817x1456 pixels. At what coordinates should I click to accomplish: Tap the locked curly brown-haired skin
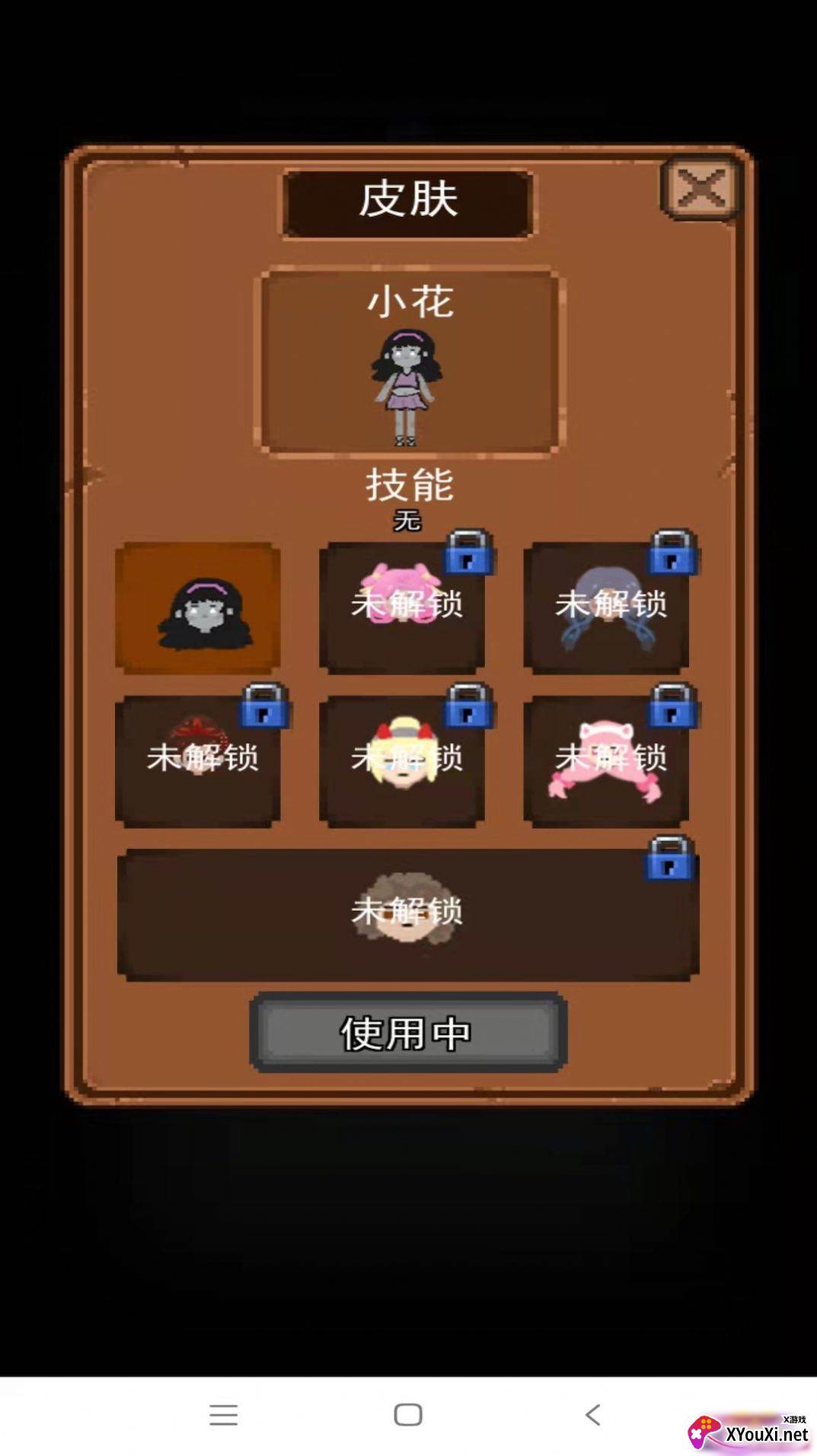[x=408, y=915]
